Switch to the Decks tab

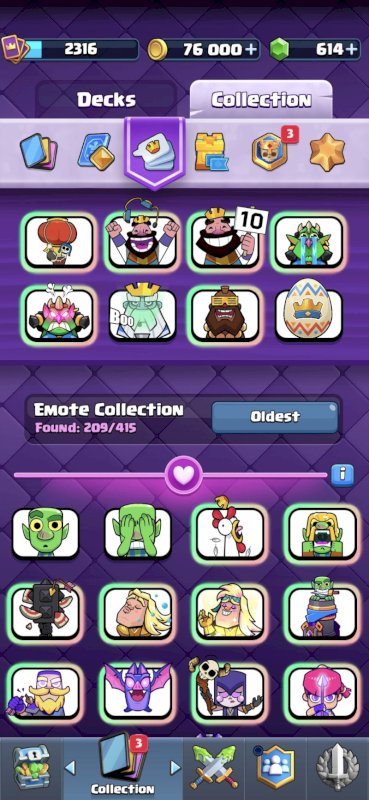point(106,99)
